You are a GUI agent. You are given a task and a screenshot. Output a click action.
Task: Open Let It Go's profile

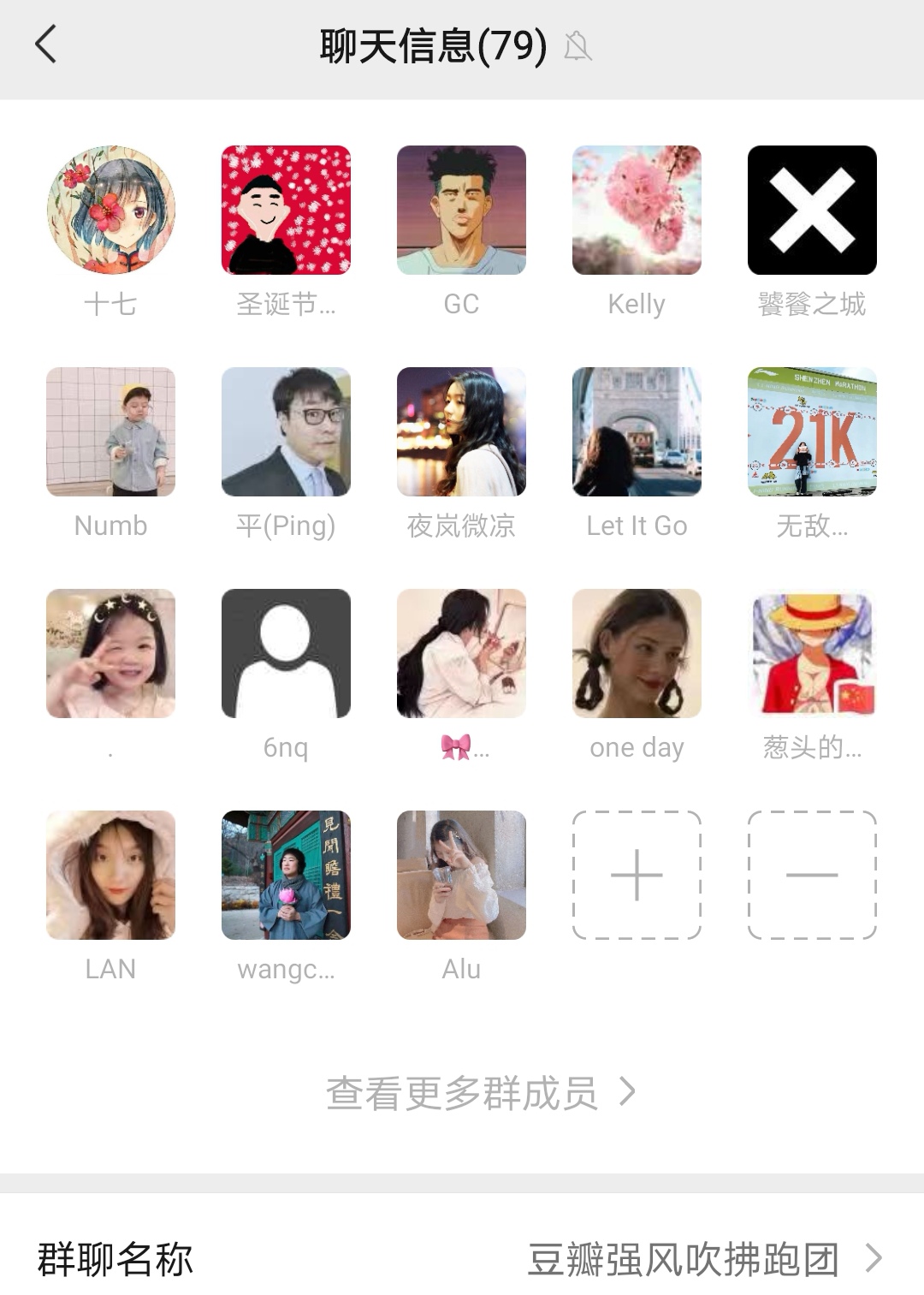637,431
